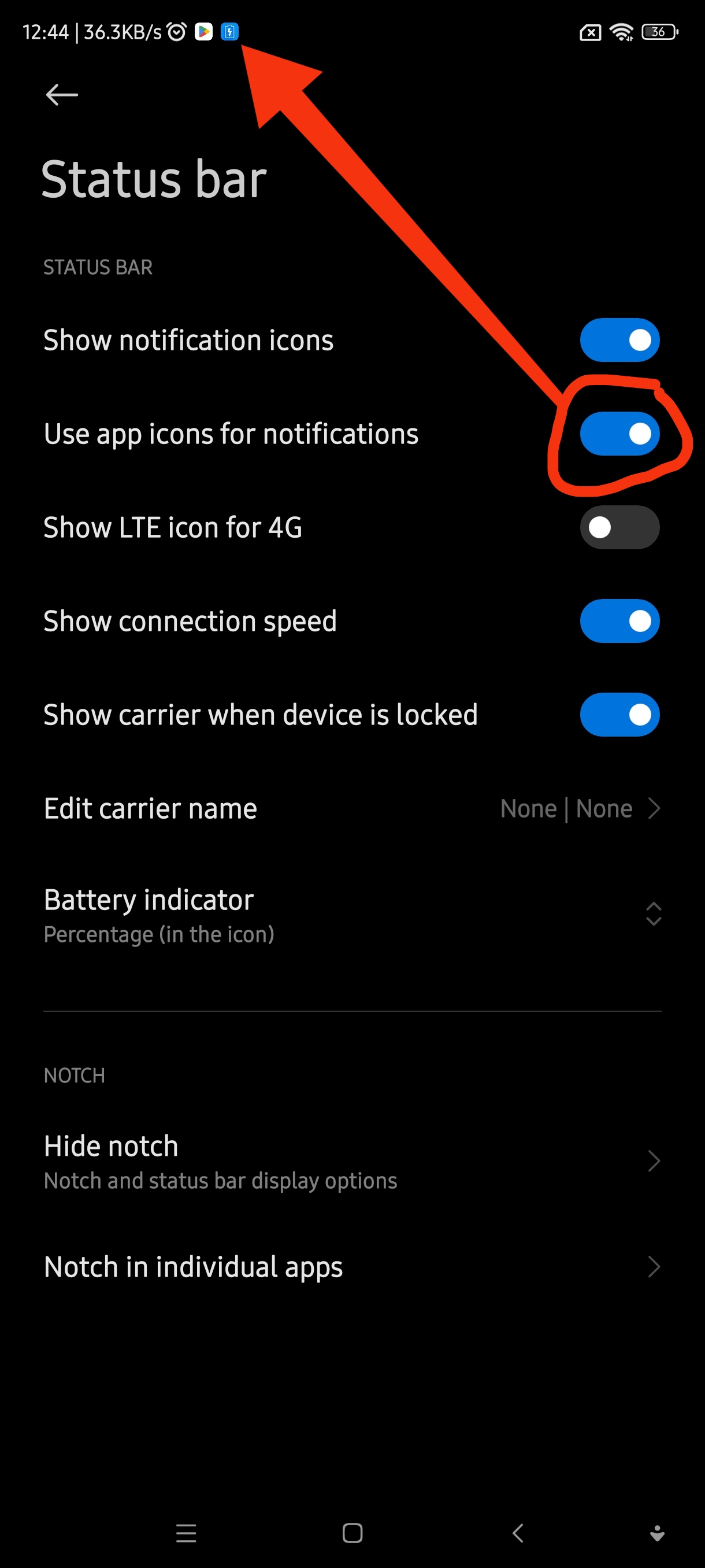Screen dimensions: 705x1568
Task: Enable Show LTE icon for 4G
Action: click(619, 527)
